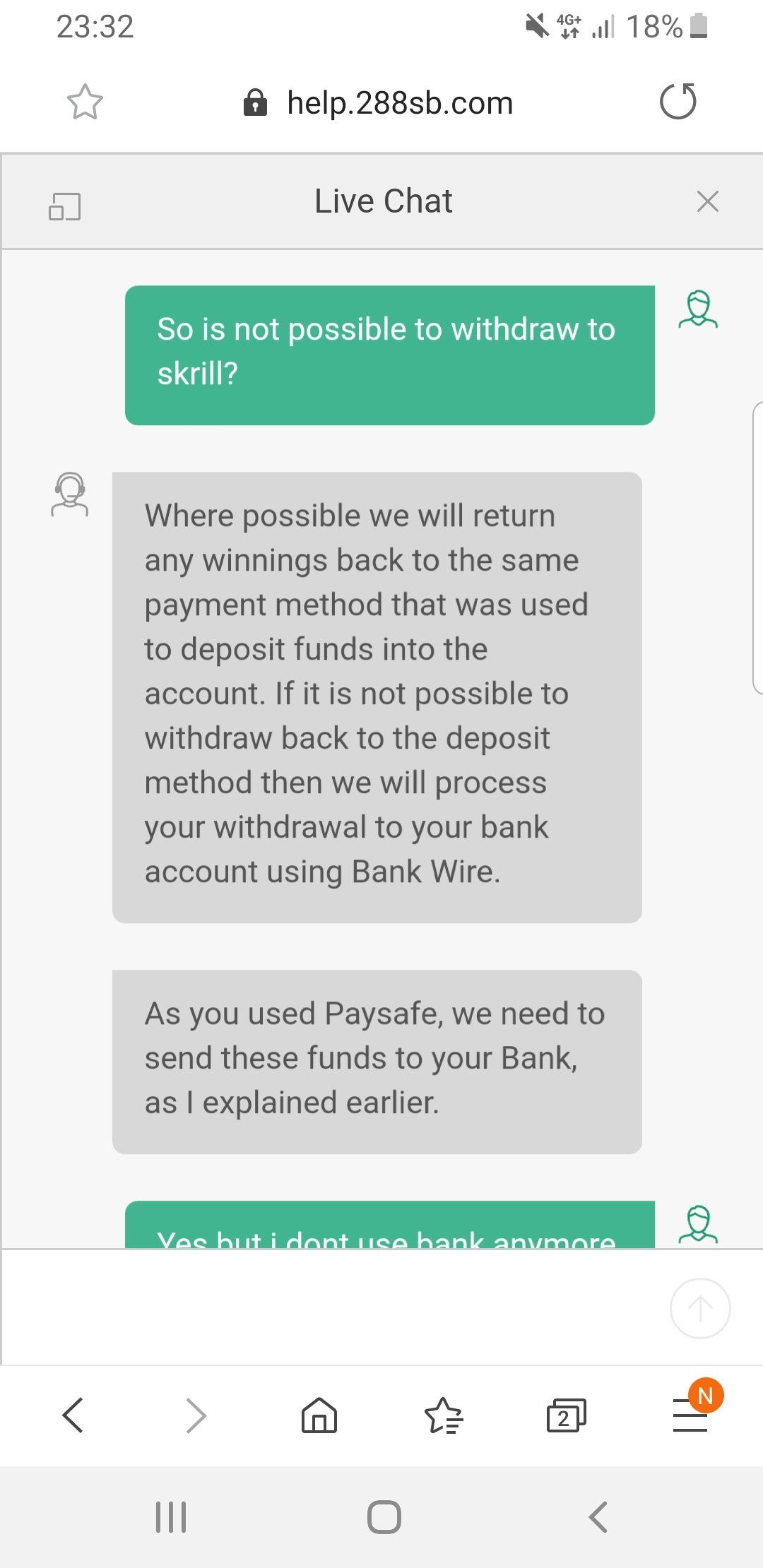Image resolution: width=763 pixels, height=1568 pixels.
Task: Send the chat message
Action: coord(700,1308)
